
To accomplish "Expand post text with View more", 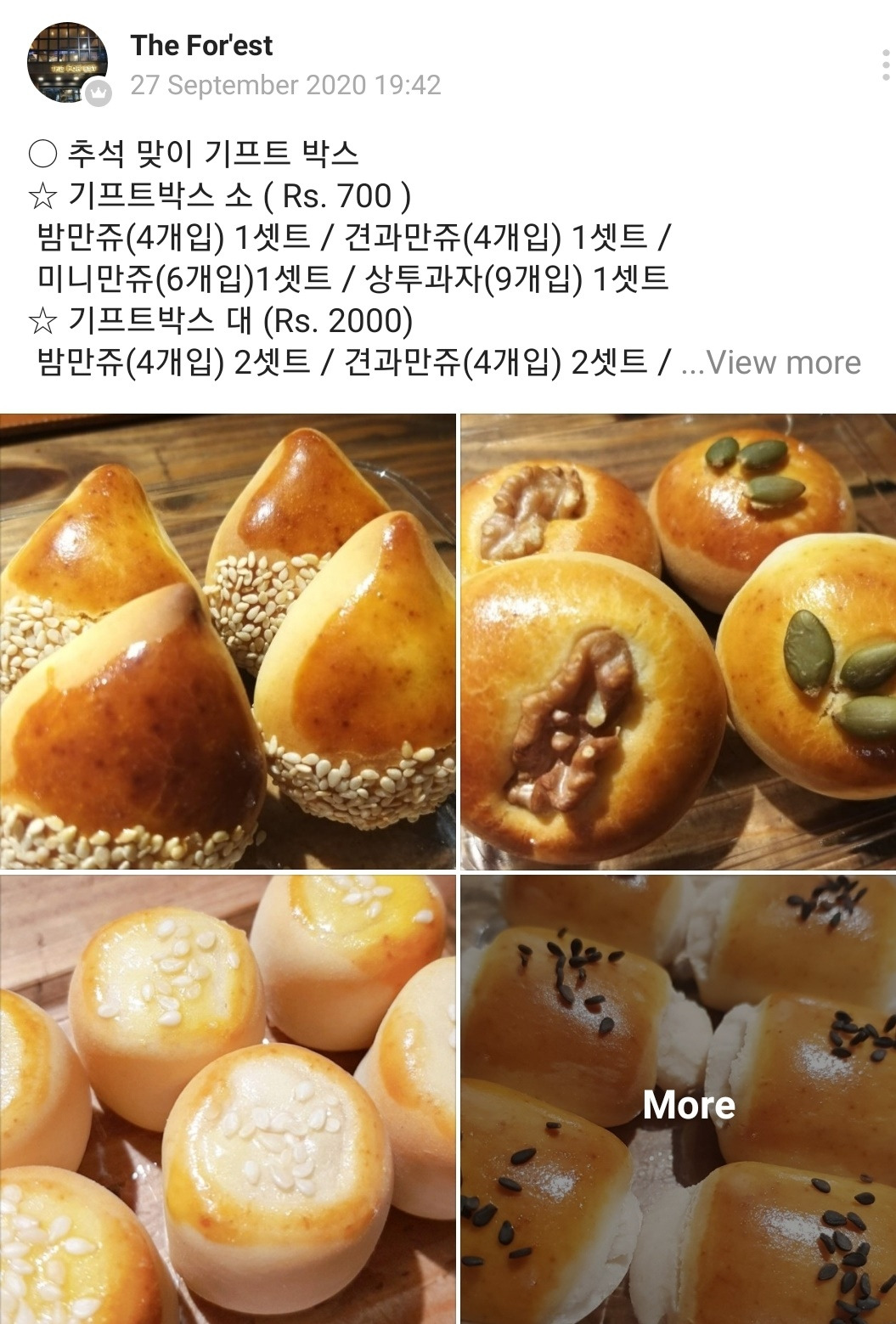I will click(783, 363).
